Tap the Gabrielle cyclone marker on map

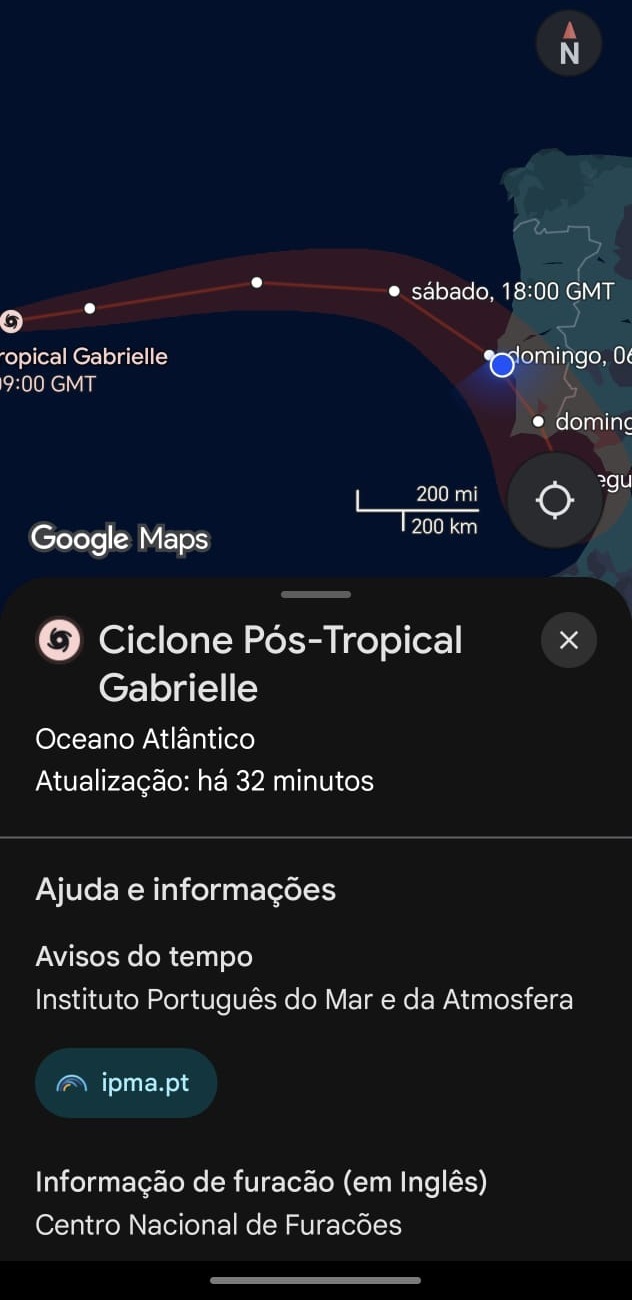coord(11,321)
